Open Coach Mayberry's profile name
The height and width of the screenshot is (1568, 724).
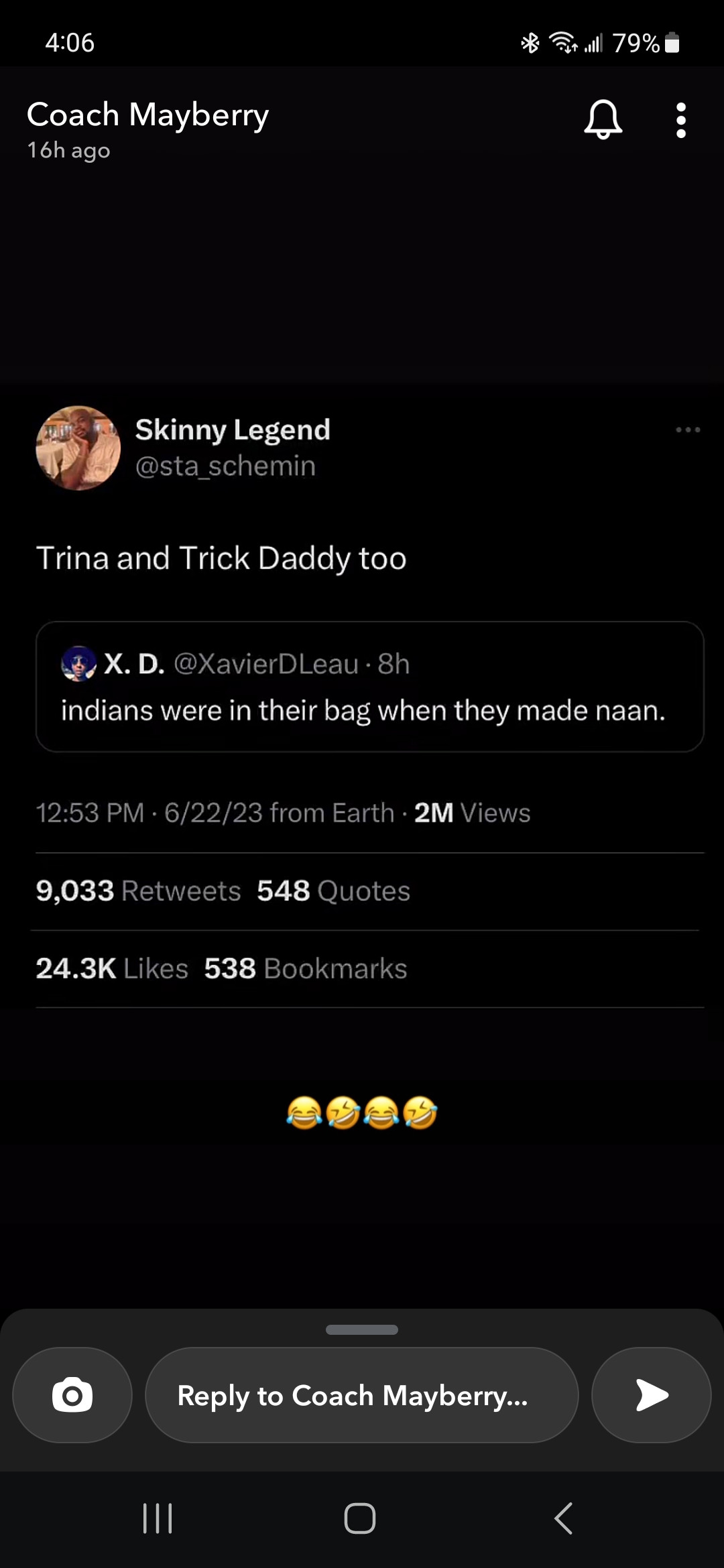(x=147, y=115)
